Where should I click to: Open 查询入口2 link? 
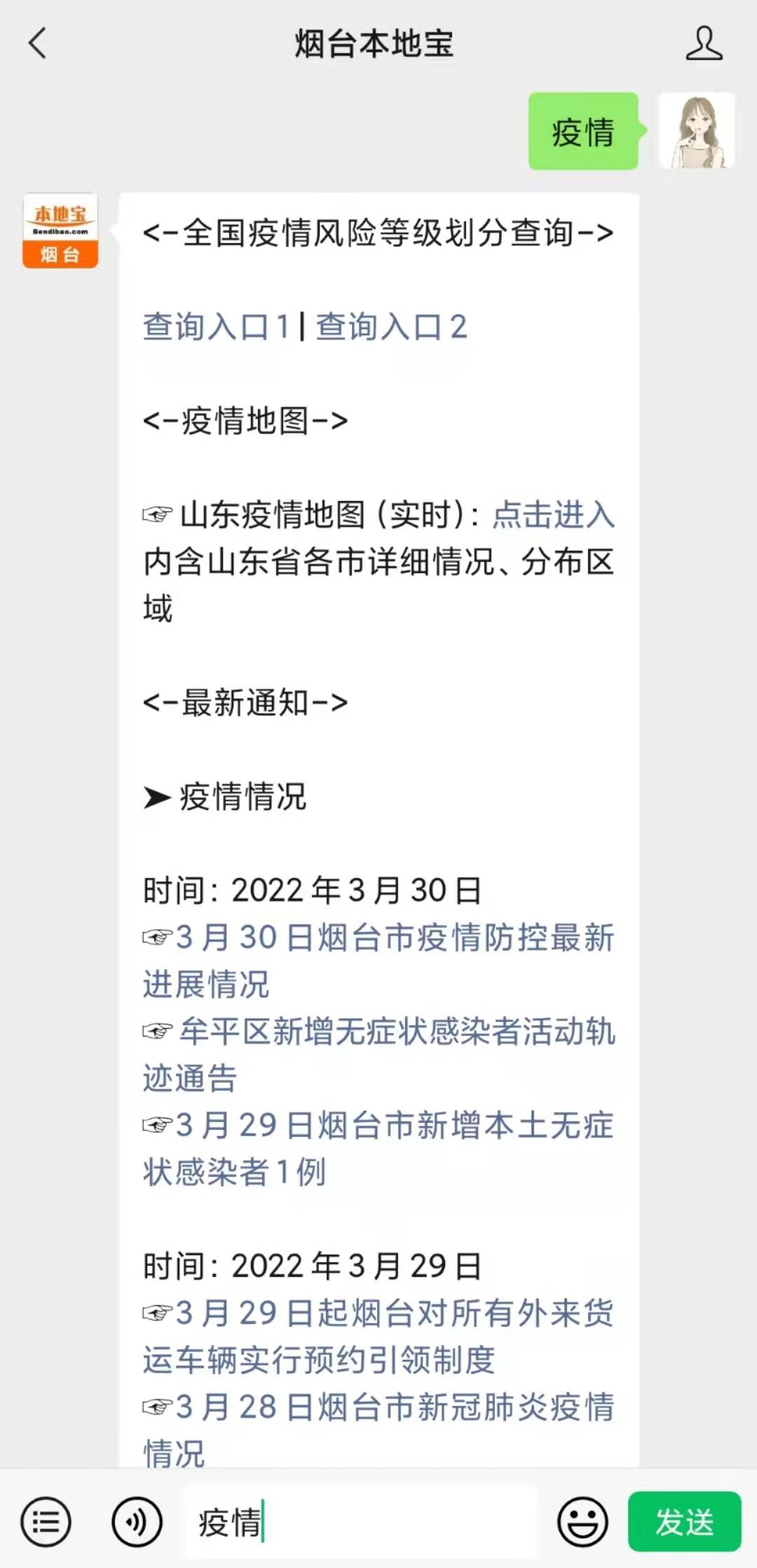pos(393,326)
